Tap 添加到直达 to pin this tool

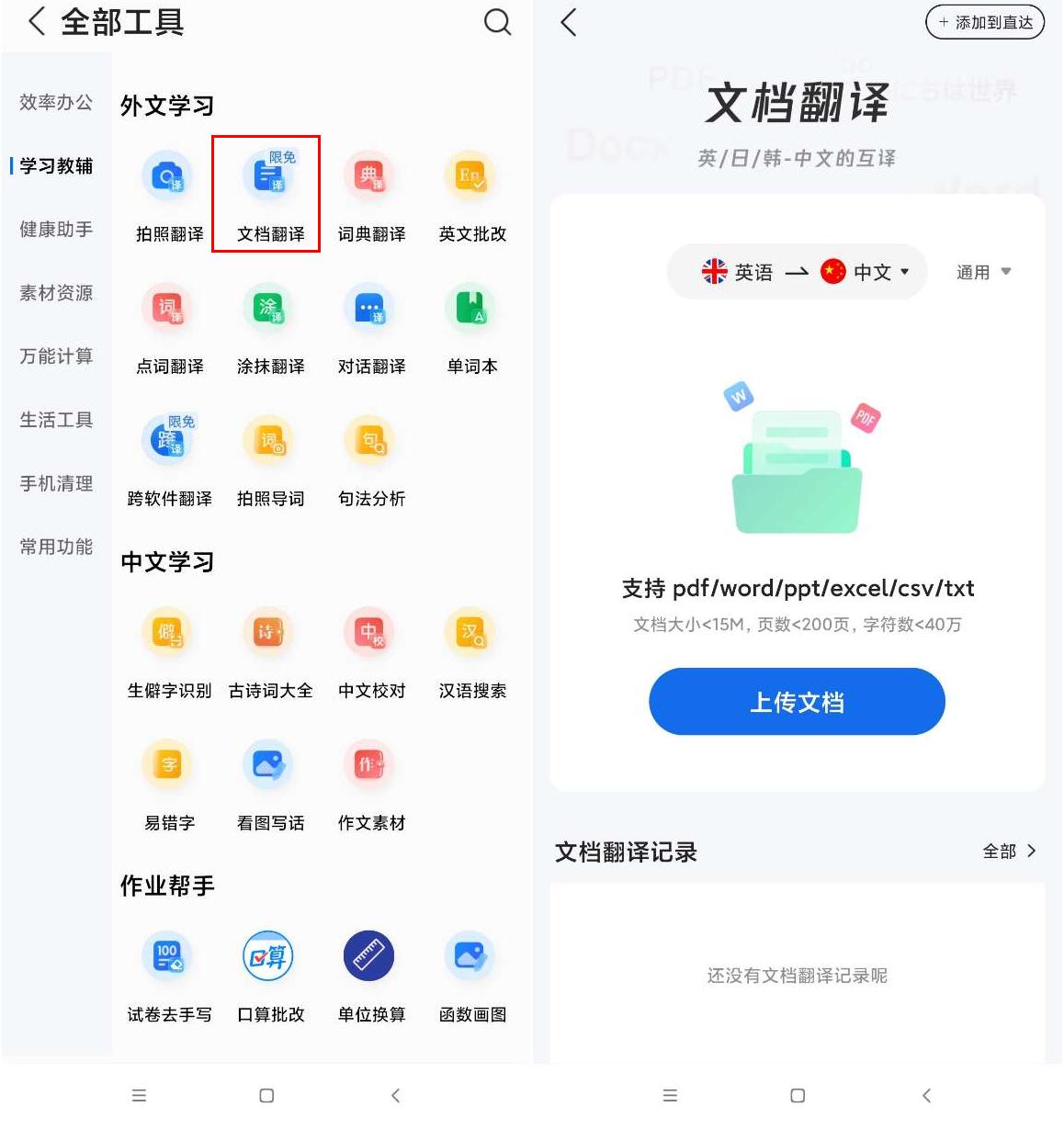point(984,24)
